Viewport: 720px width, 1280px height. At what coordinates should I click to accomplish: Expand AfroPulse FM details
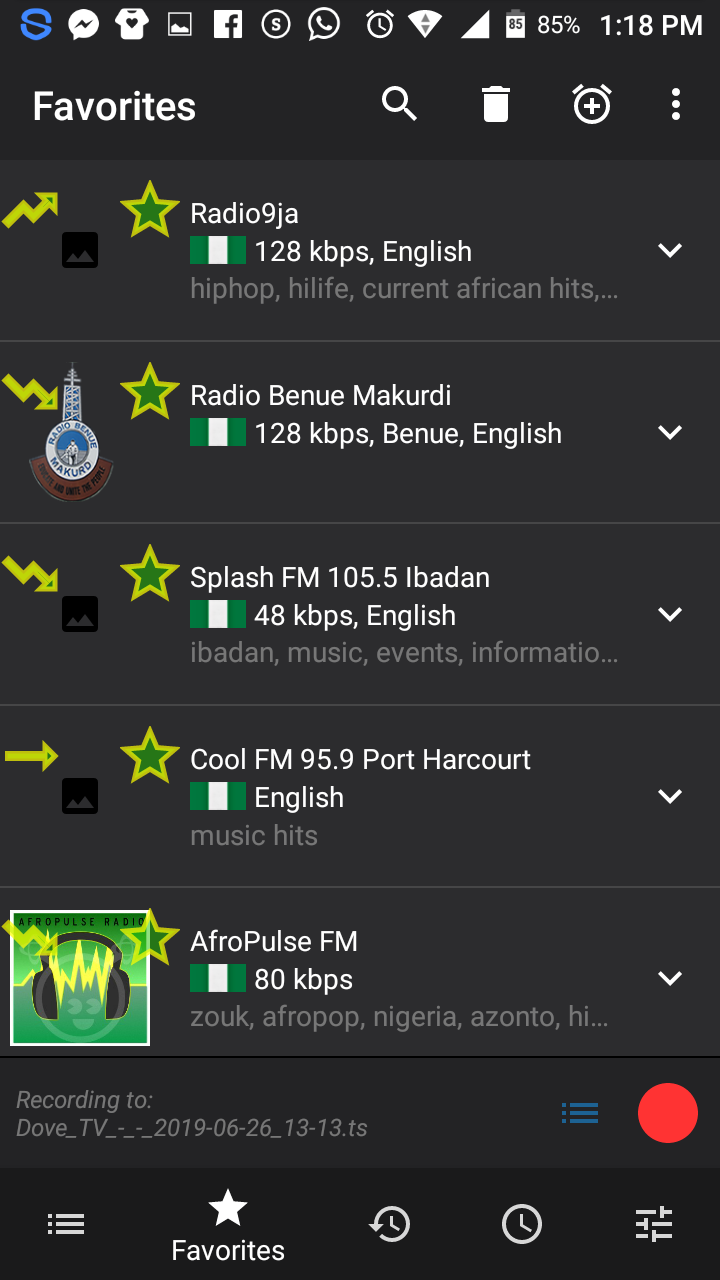pos(670,979)
